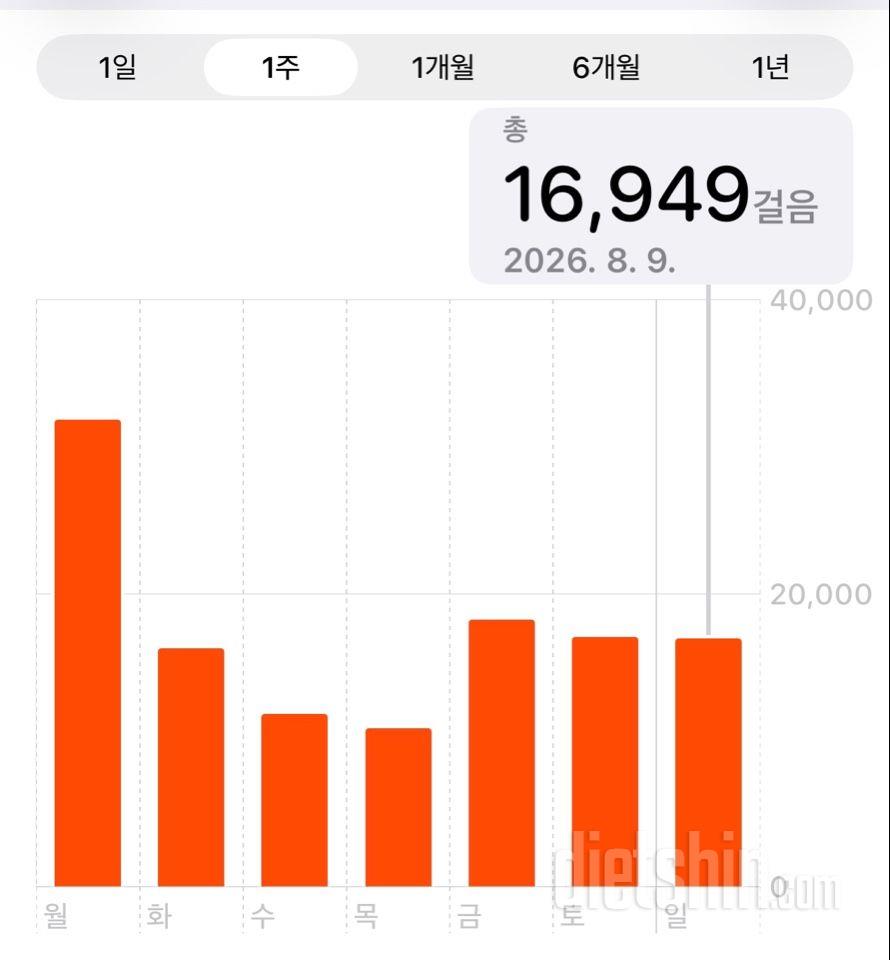This screenshot has height=960, width=890.
Task: Tap the 수 (Wednesday) bar
Action: 294,800
